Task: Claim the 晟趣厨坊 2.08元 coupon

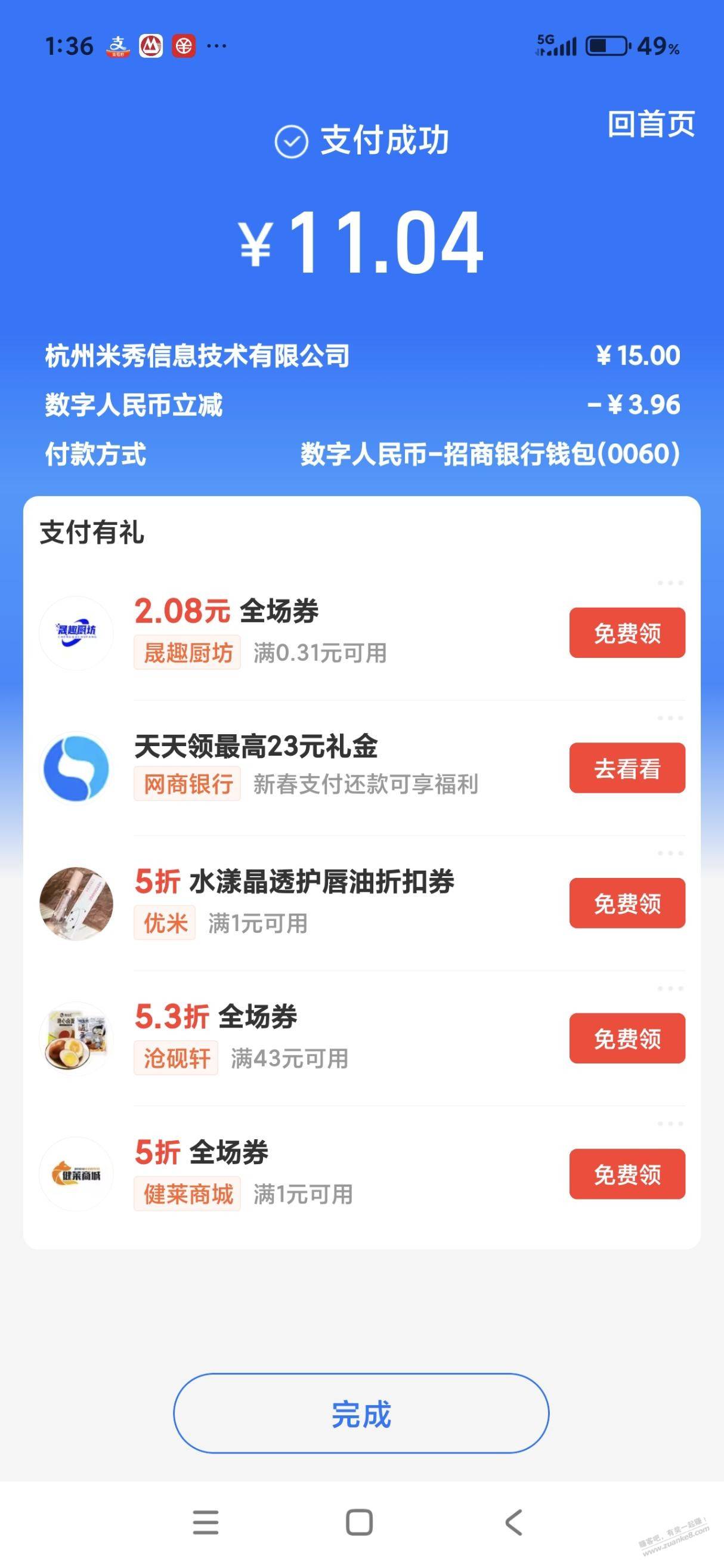Action: pyautogui.click(x=627, y=632)
